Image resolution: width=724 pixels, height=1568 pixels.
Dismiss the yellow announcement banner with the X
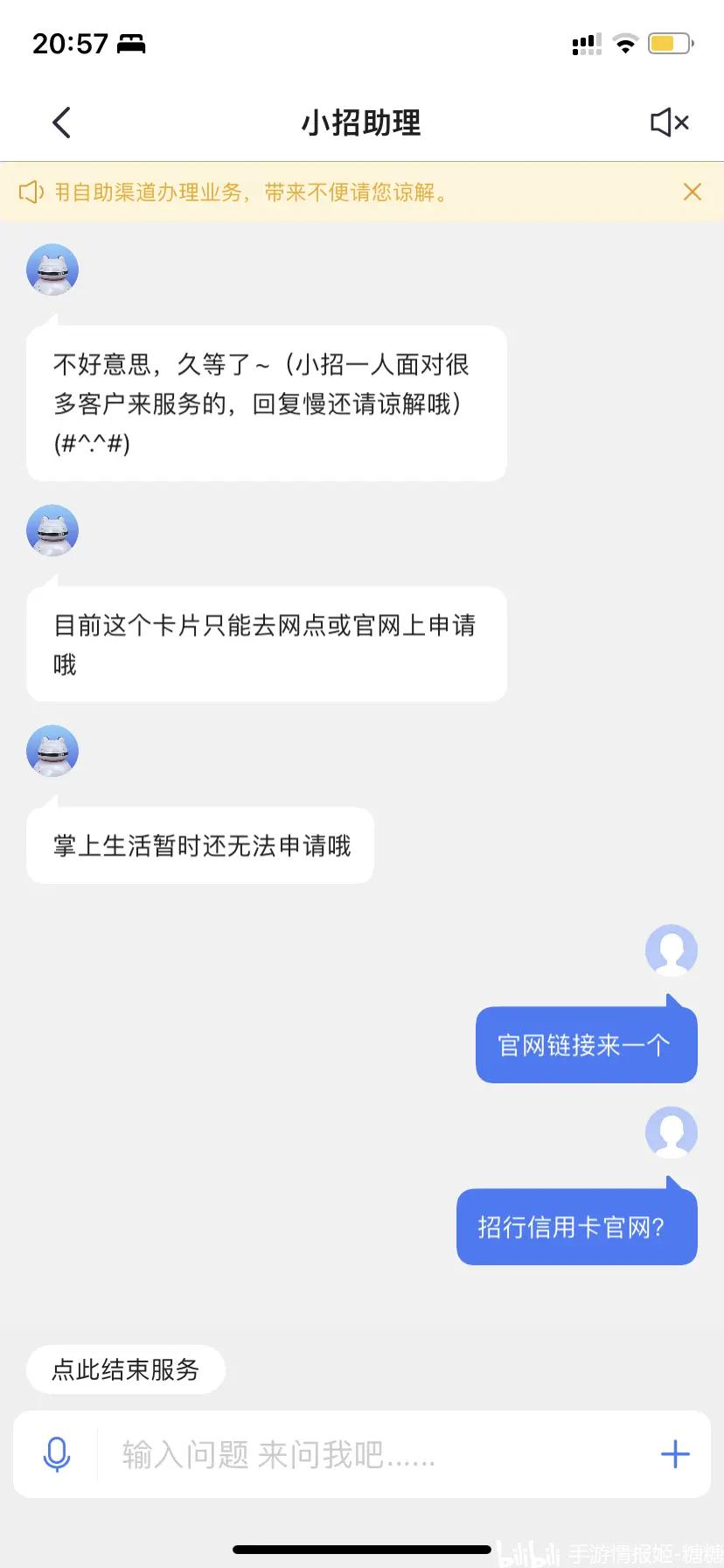693,192
